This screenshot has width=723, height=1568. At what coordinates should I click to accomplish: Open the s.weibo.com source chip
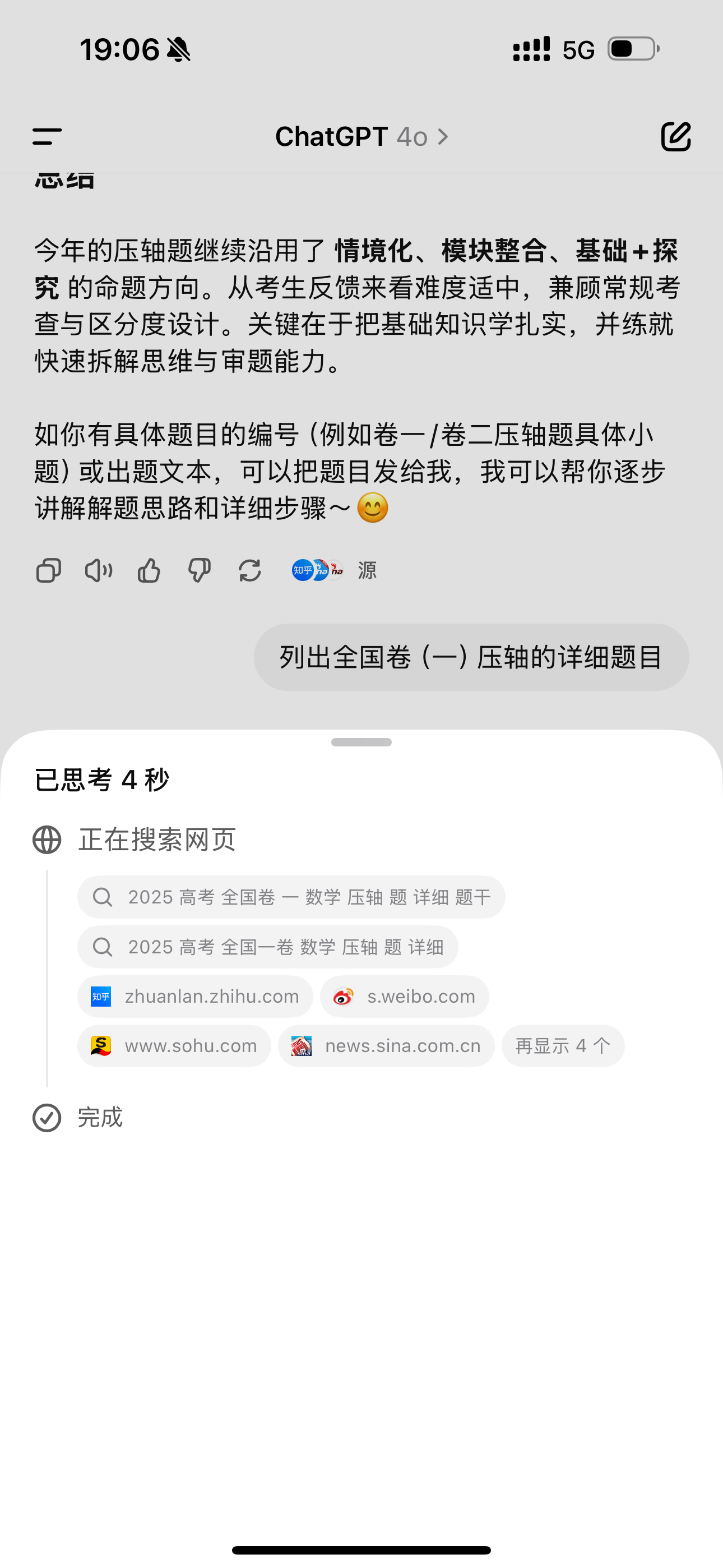(405, 997)
